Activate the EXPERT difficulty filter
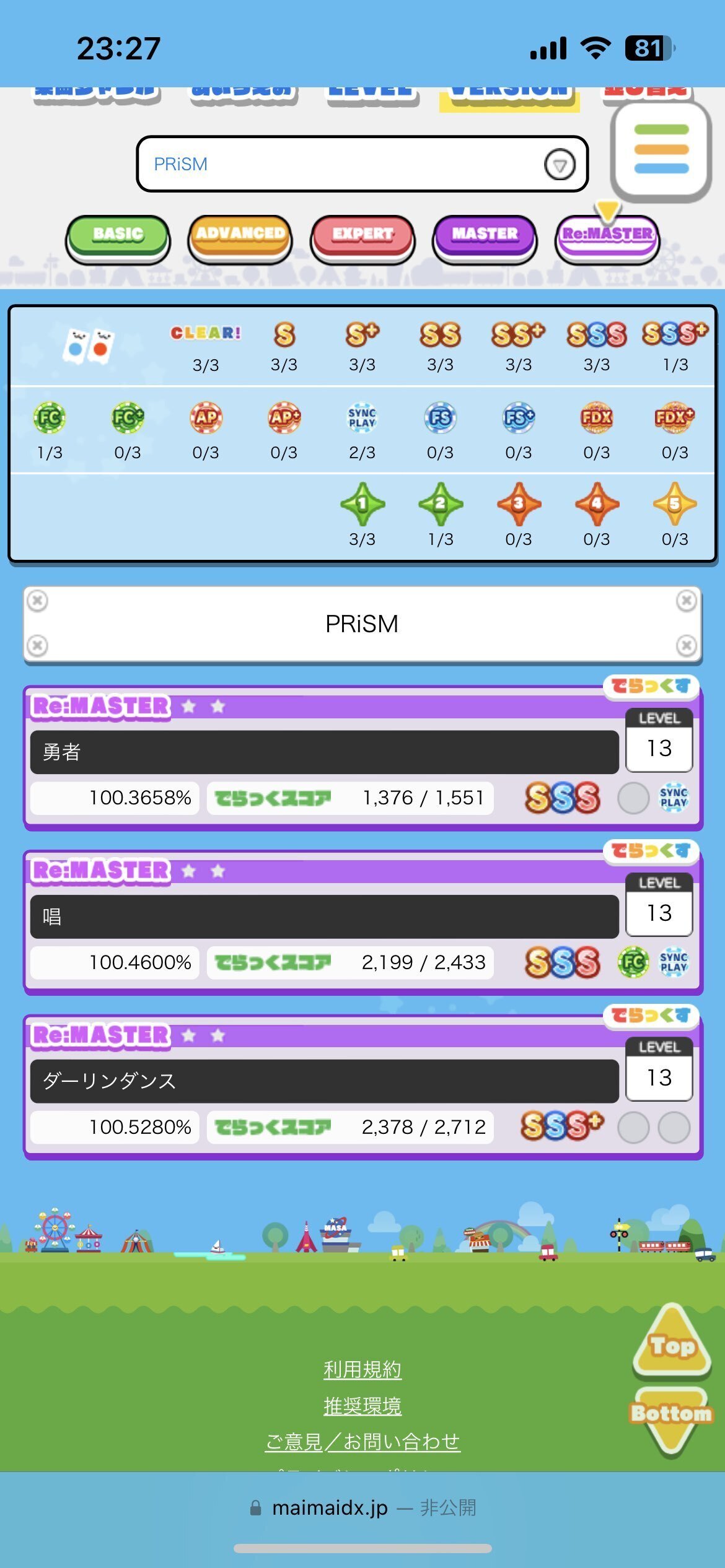The image size is (725, 1568). tap(362, 237)
